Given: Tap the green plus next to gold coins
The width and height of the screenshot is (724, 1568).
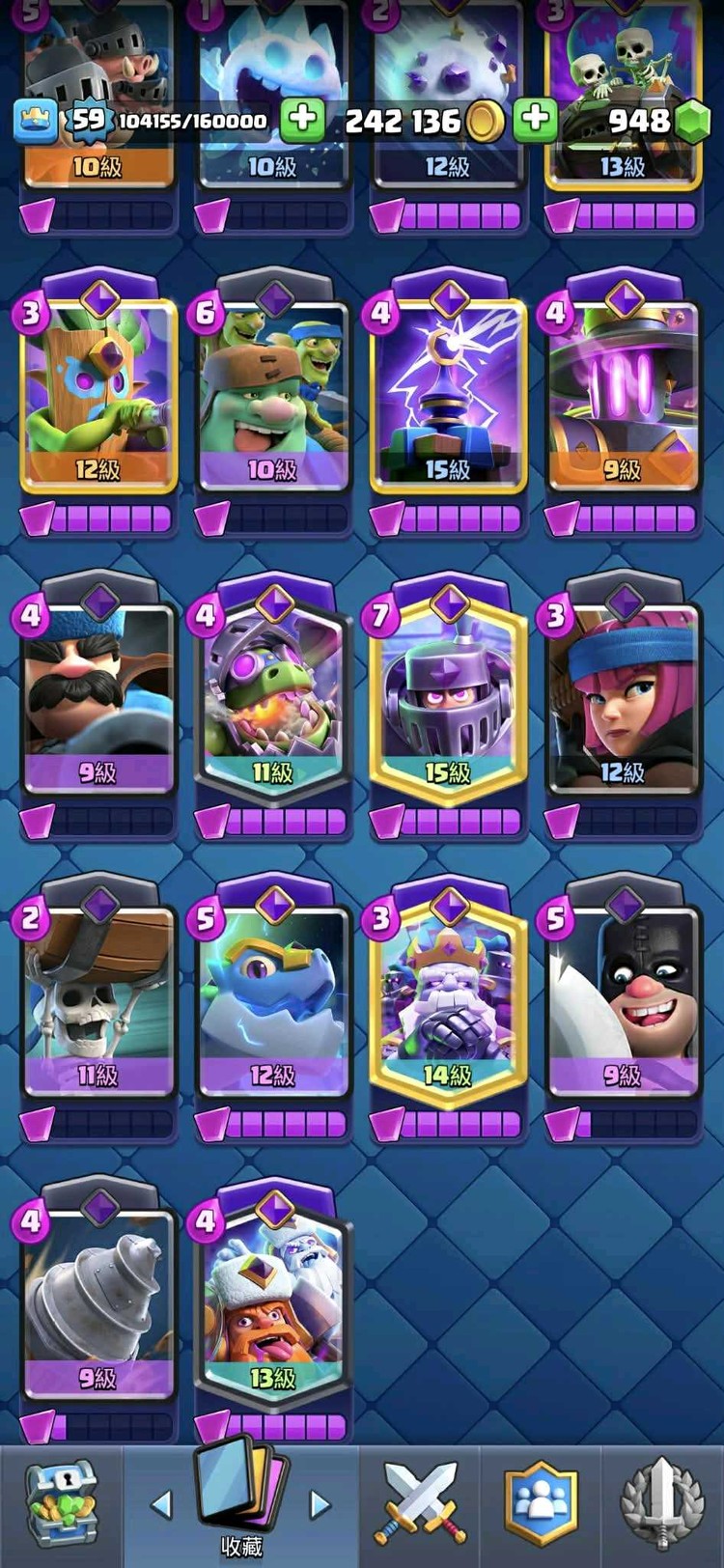Looking at the screenshot, I should click(x=535, y=120).
